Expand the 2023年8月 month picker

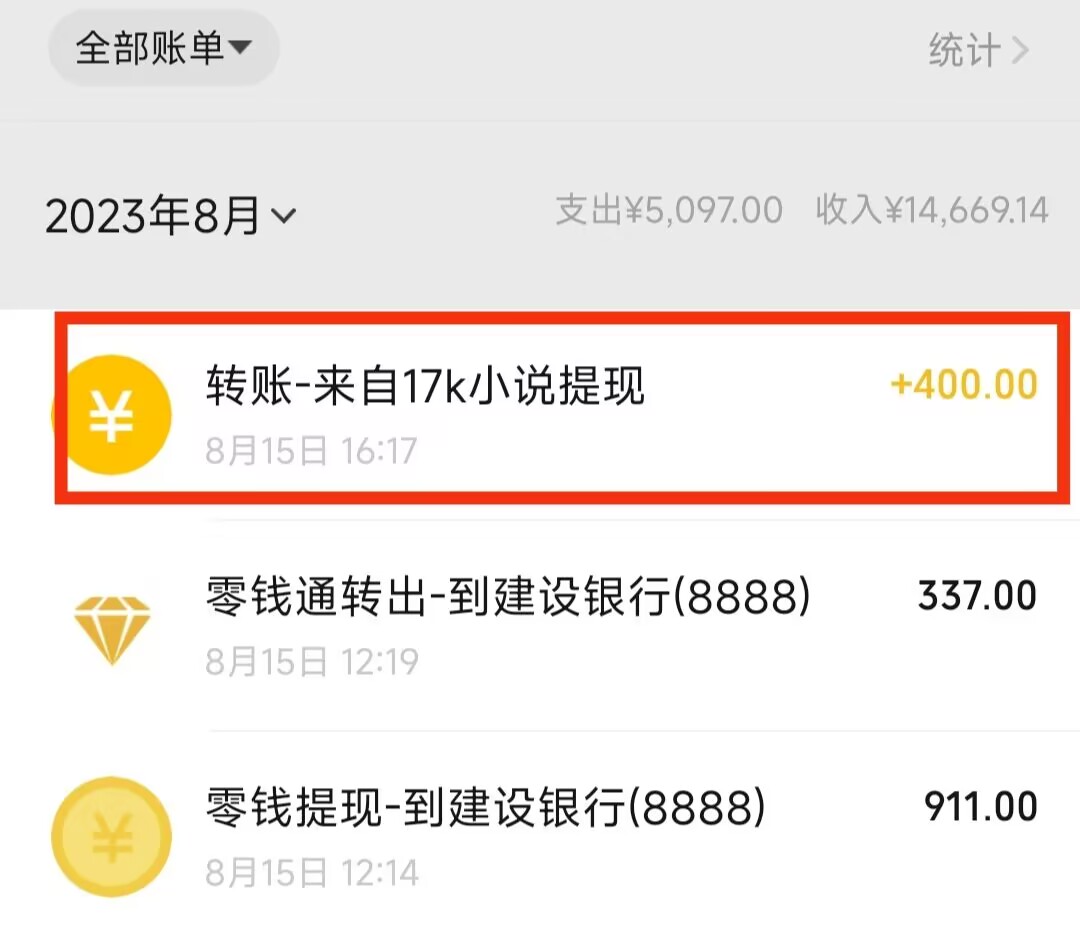(170, 215)
